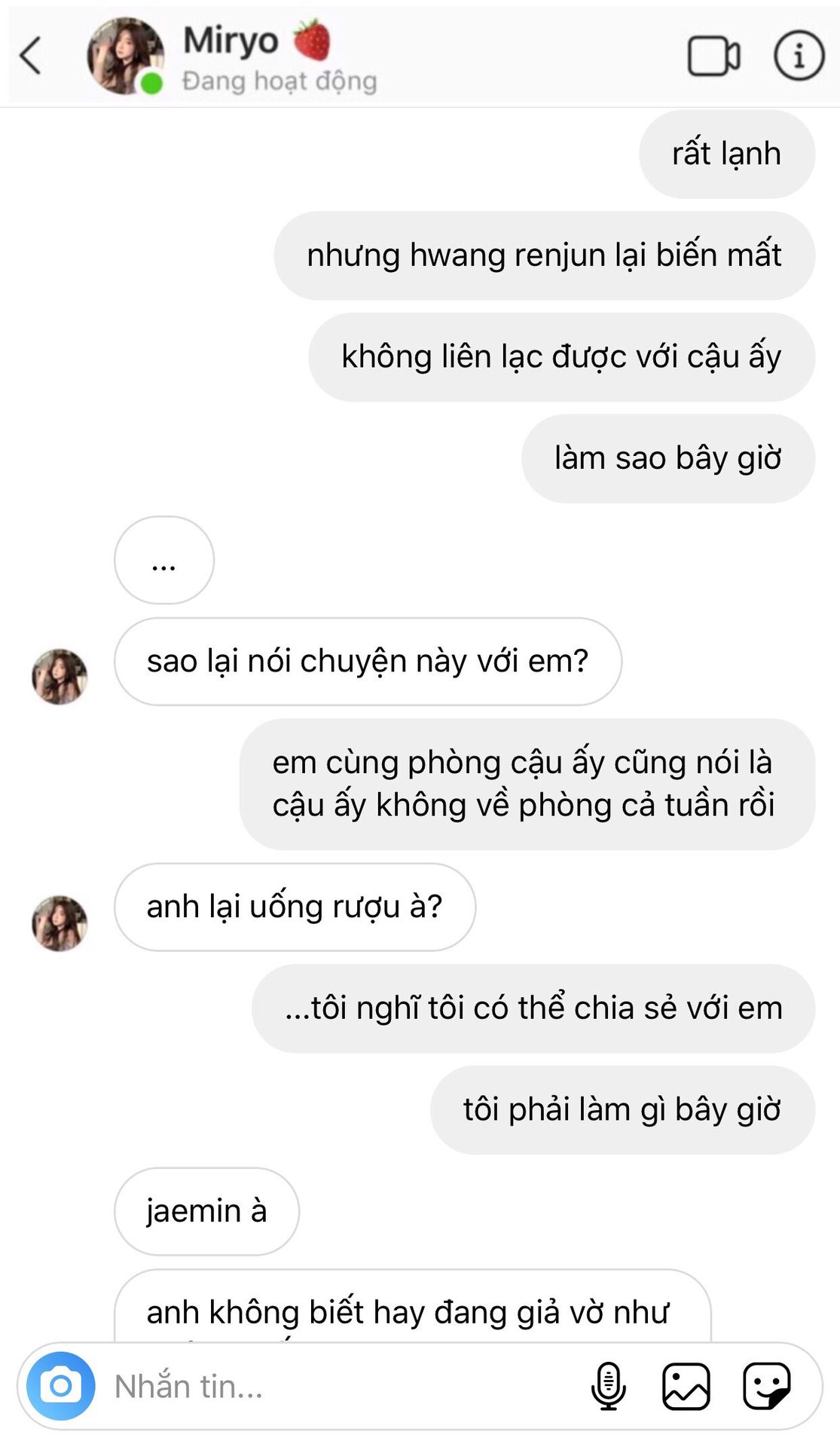
Task: Open the sticker picker
Action: tap(766, 1385)
